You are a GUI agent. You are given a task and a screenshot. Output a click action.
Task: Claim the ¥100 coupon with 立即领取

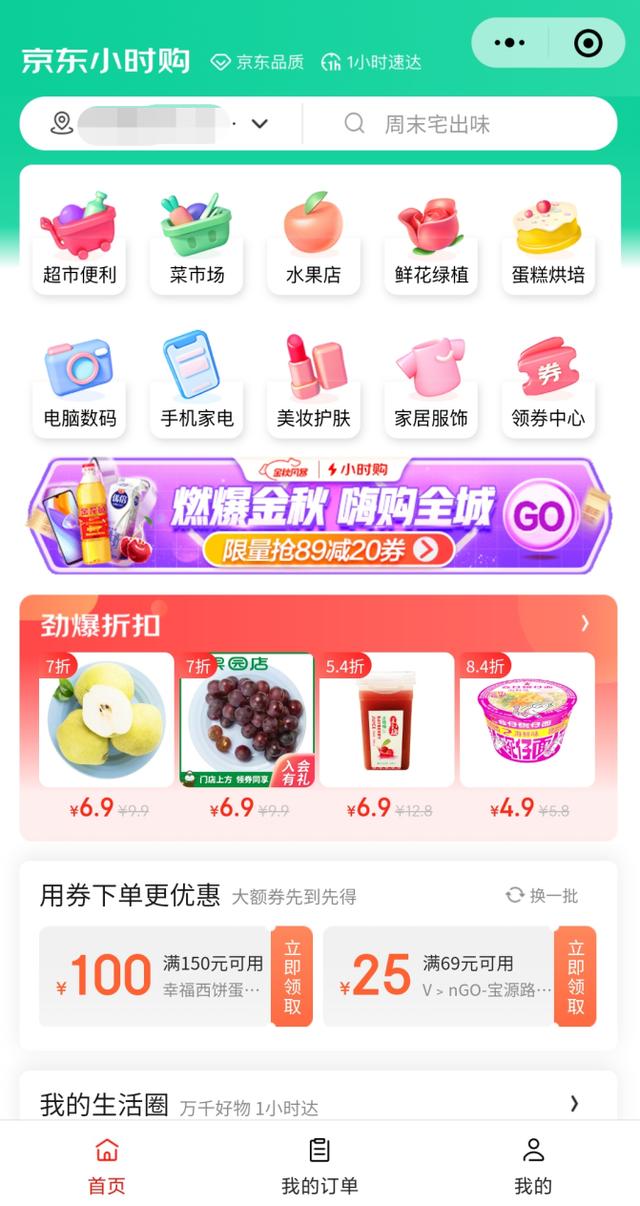click(x=292, y=976)
